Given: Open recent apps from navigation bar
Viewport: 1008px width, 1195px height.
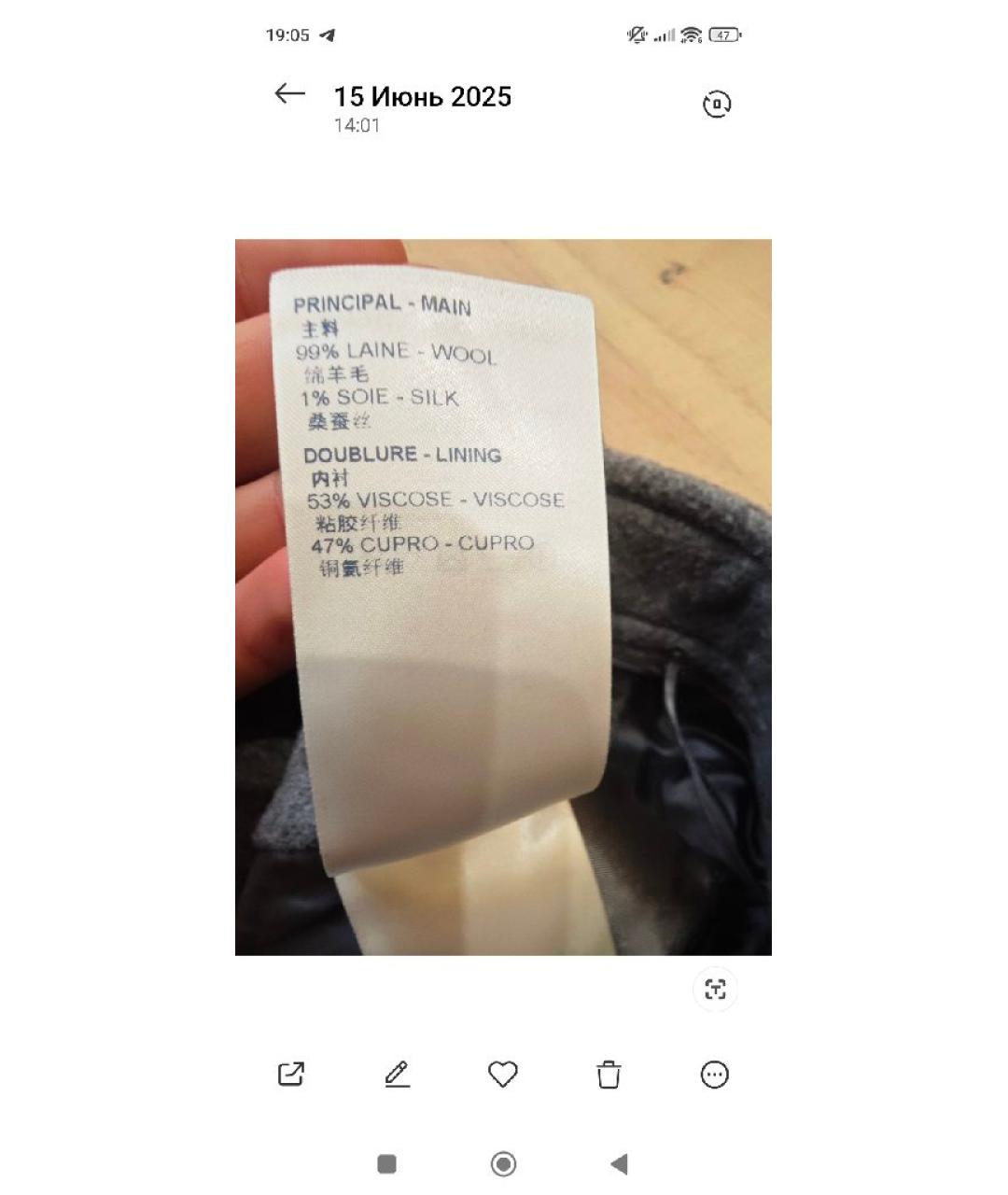Looking at the screenshot, I should (386, 1163).
